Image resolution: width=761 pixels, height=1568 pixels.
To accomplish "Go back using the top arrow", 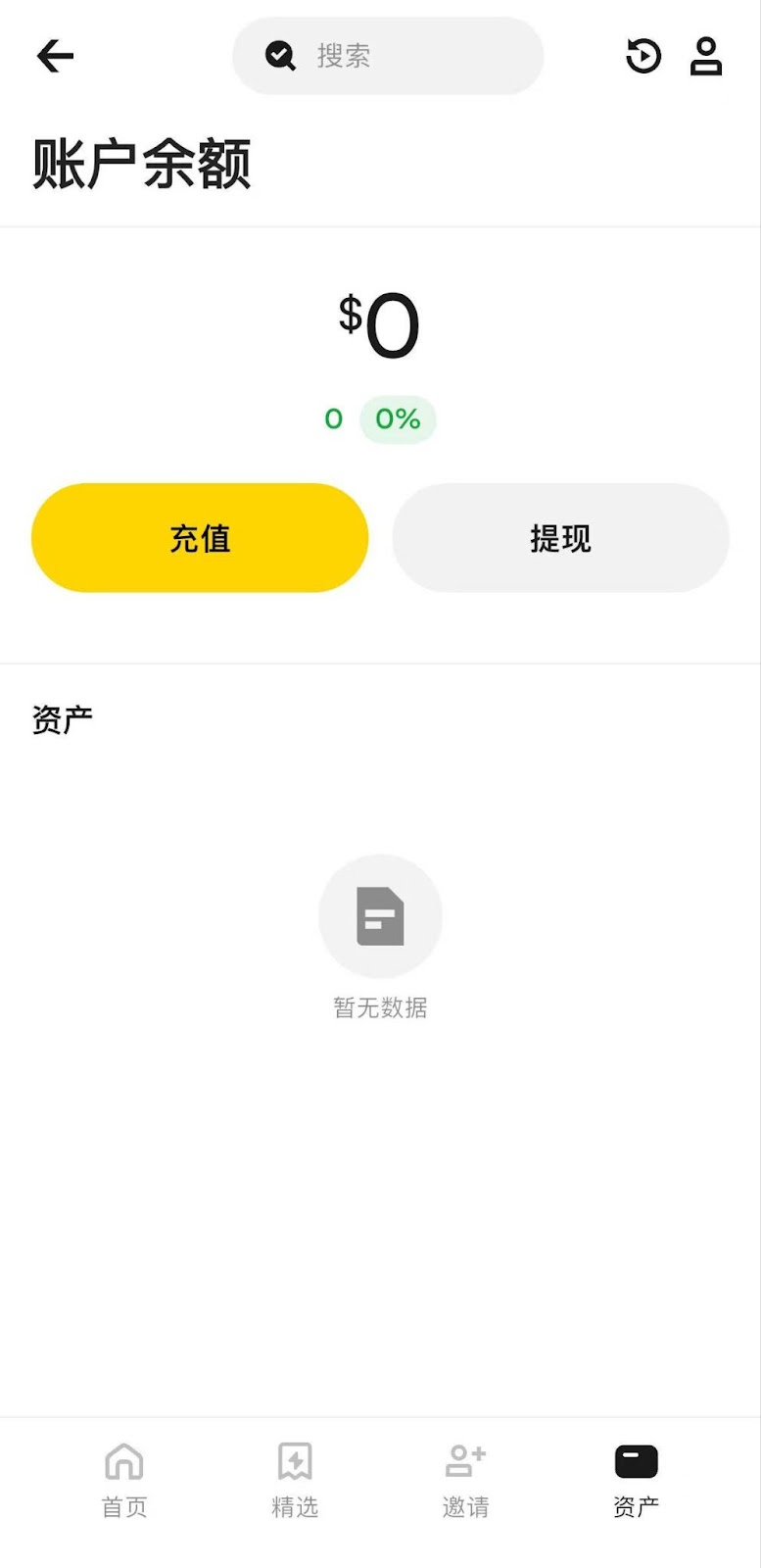I will 55,56.
